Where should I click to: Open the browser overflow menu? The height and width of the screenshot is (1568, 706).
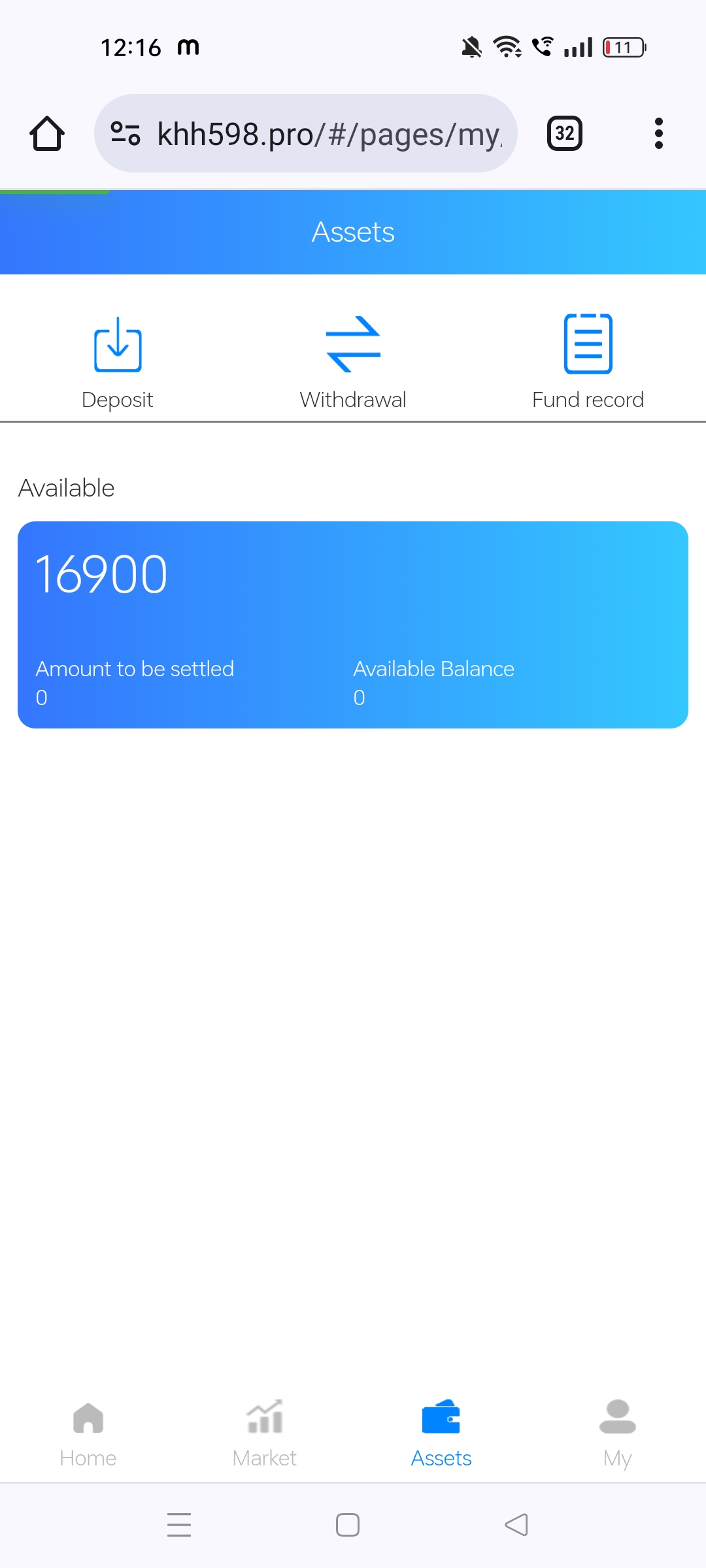(x=658, y=134)
